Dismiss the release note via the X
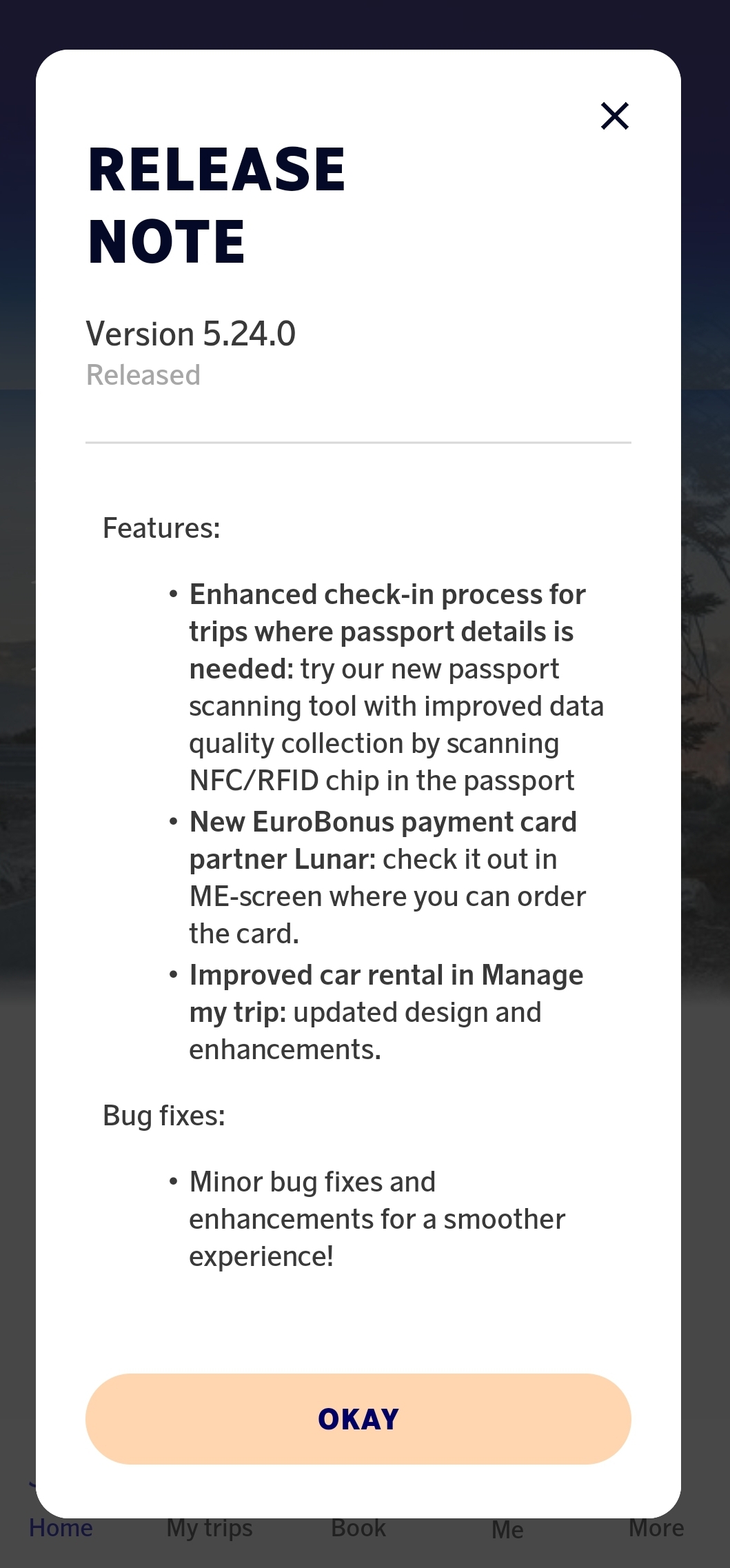Viewport: 730px width, 1568px height. coord(614,116)
